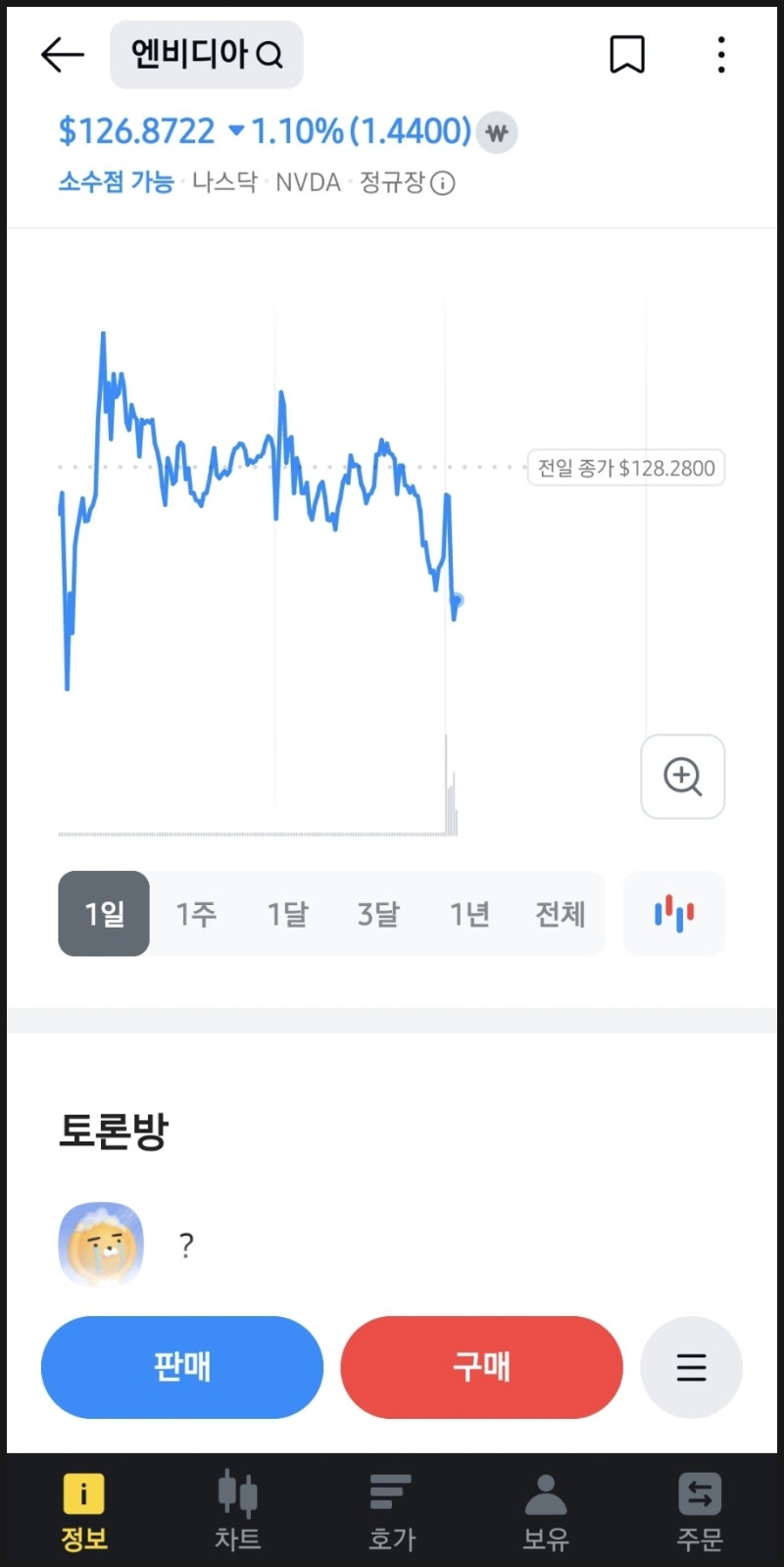Switch chart to candlestick view

(673, 914)
